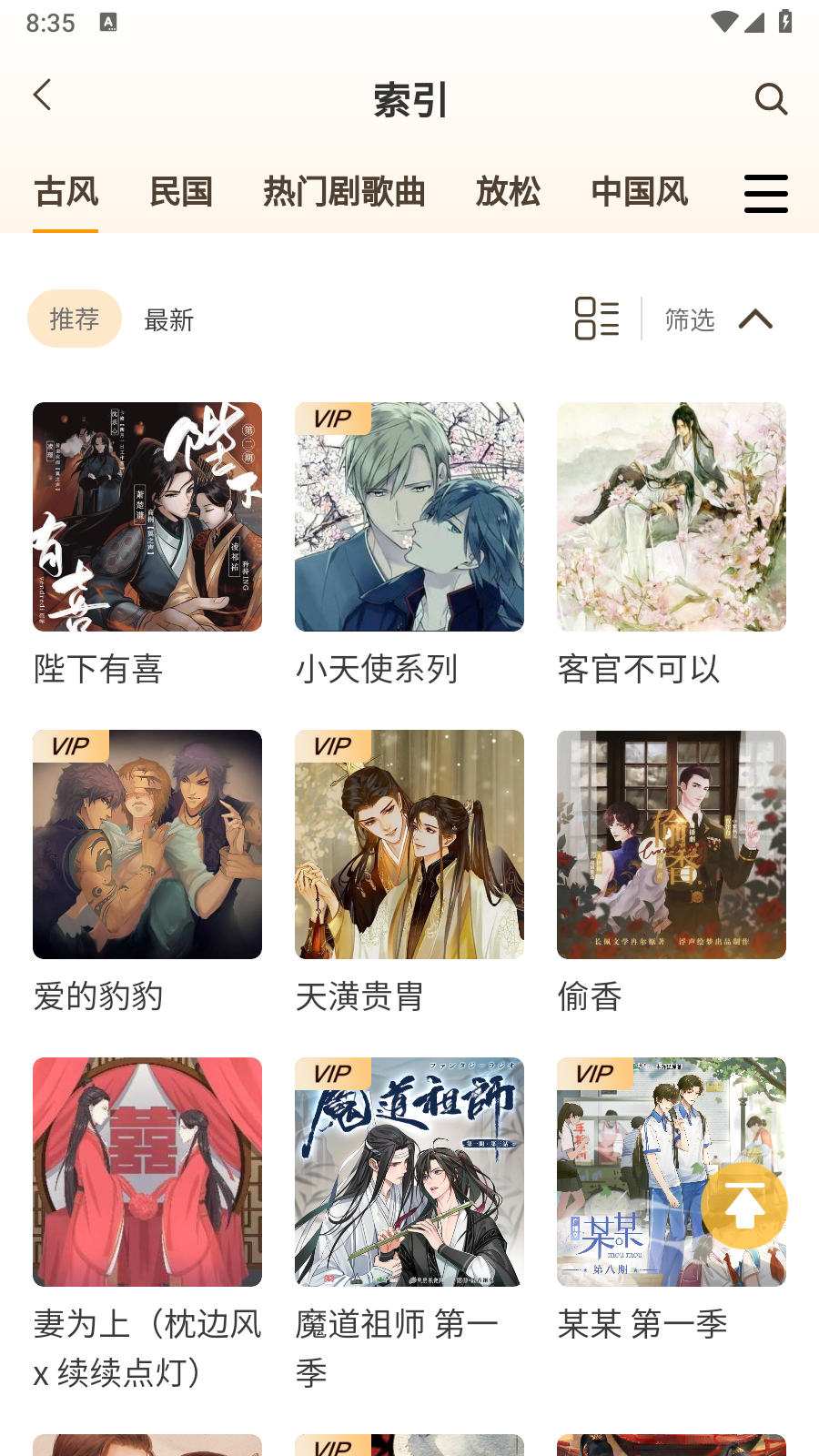
Task: Open the category hamburger menu
Action: point(765,194)
